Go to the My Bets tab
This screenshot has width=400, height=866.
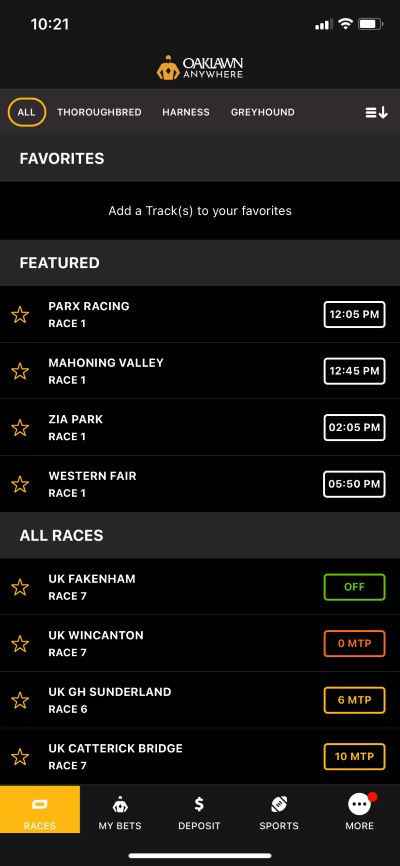[120, 810]
